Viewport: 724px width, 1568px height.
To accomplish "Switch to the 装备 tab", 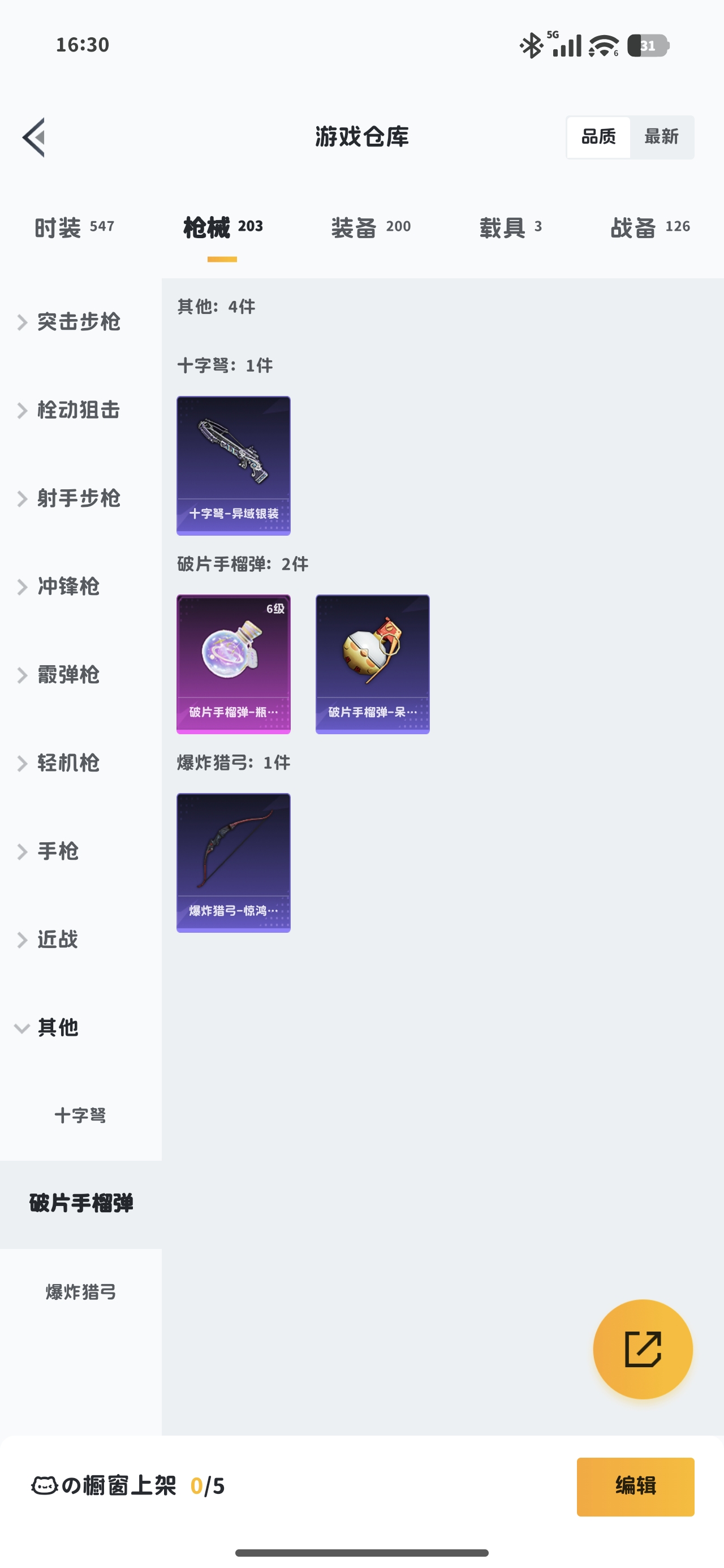I will click(370, 227).
